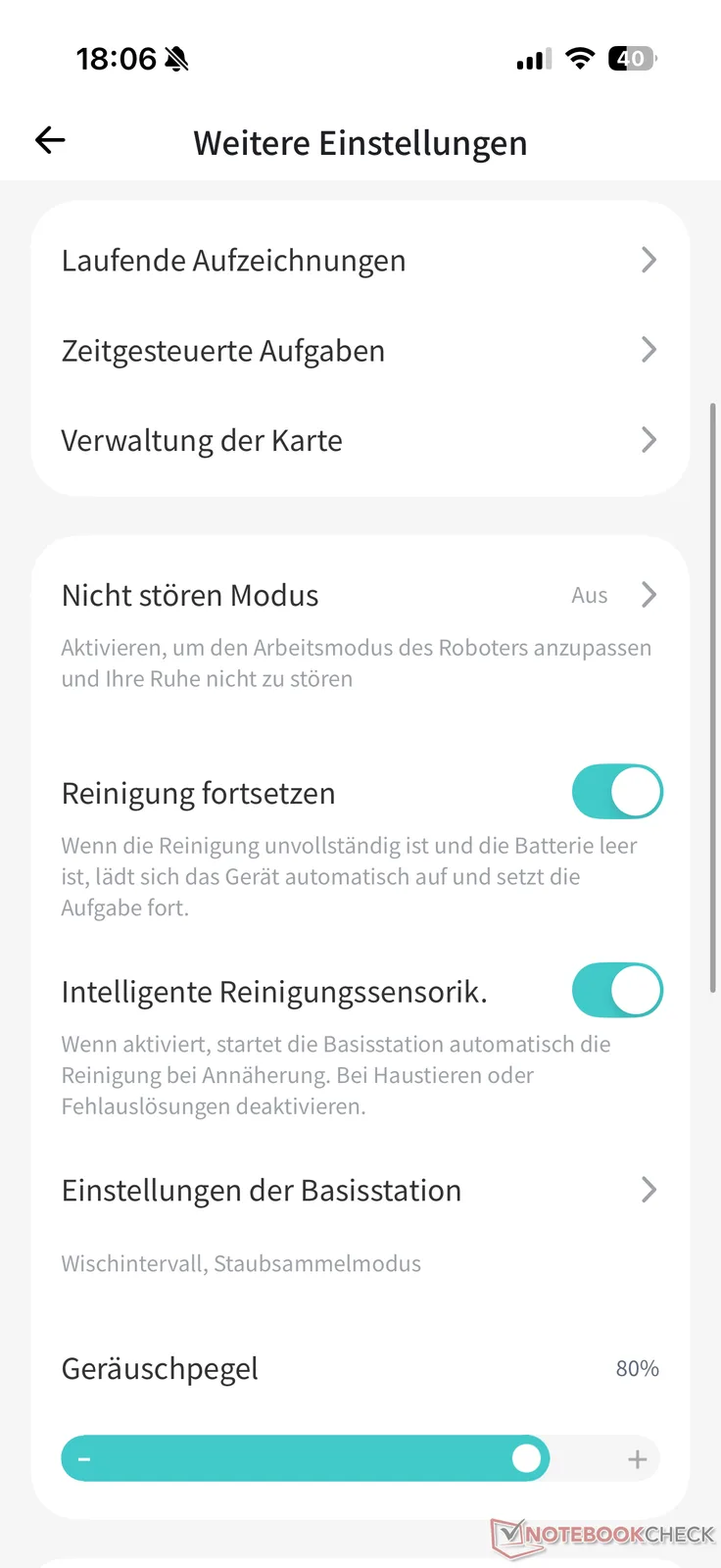Open Einstellungen der Basisstation
721x1568 pixels.
pos(360,1191)
